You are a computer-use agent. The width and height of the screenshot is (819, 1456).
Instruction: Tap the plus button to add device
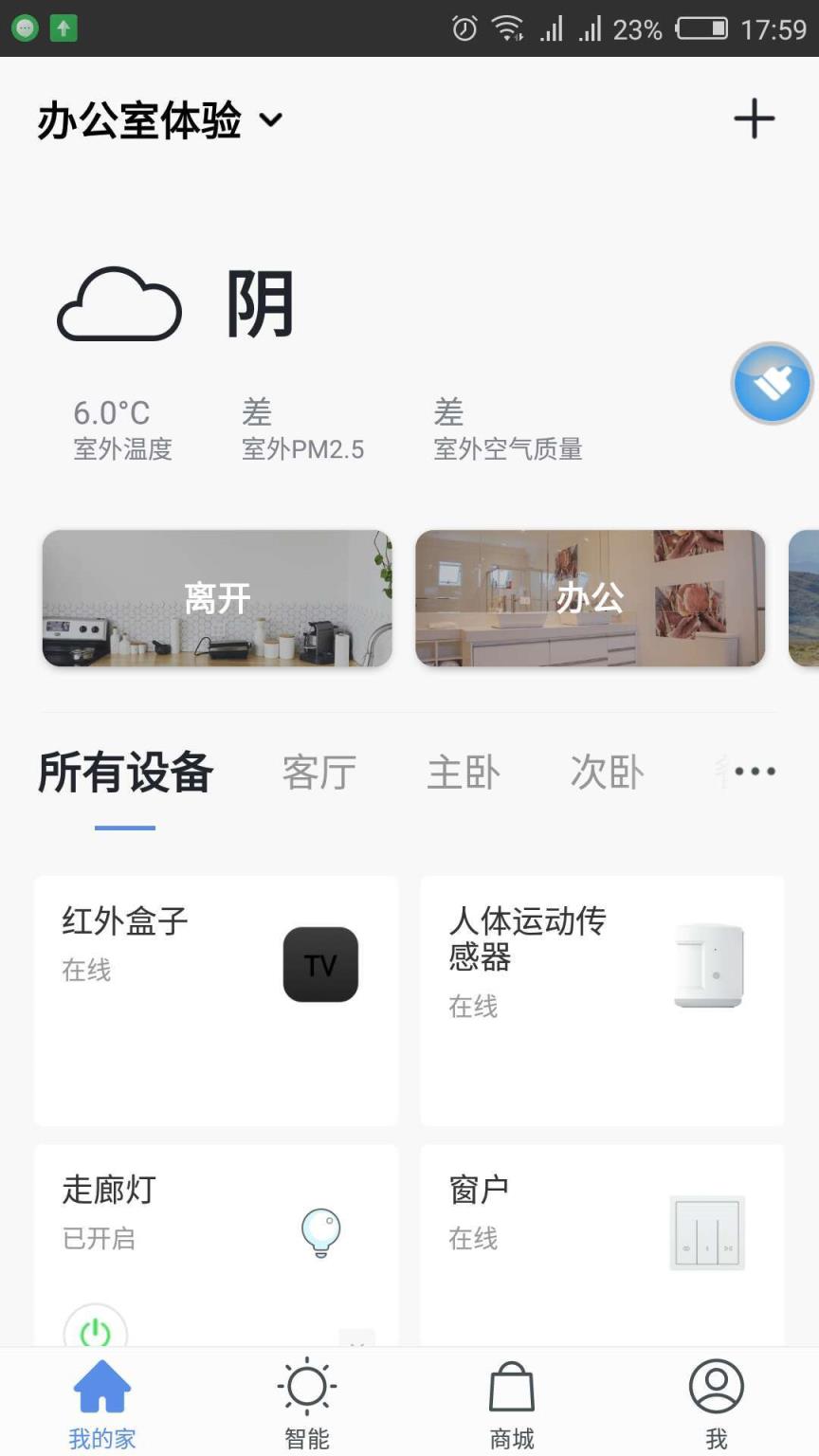click(x=755, y=118)
